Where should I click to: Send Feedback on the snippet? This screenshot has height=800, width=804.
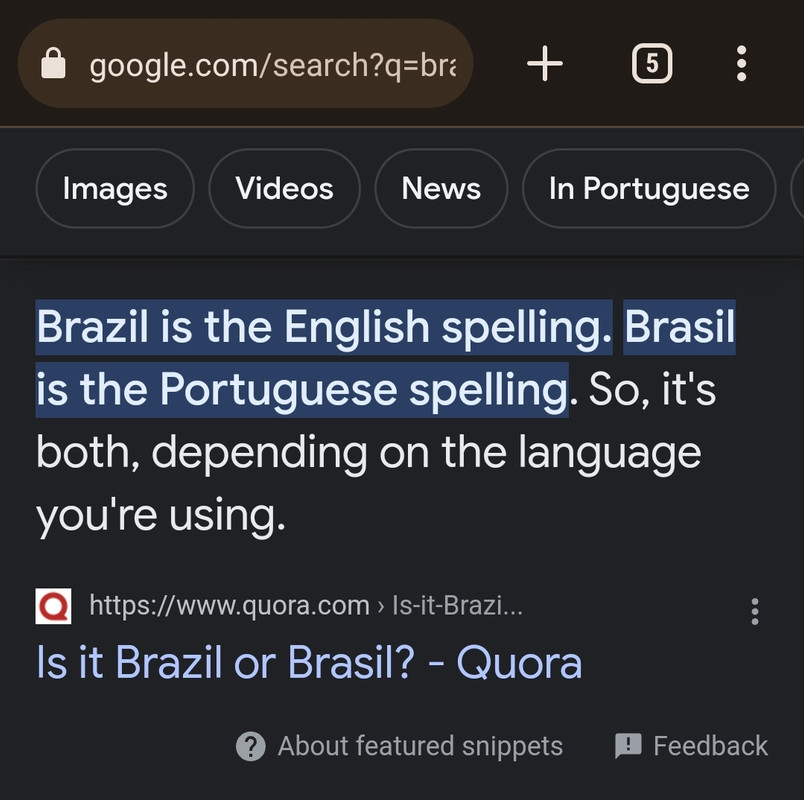[x=691, y=746]
